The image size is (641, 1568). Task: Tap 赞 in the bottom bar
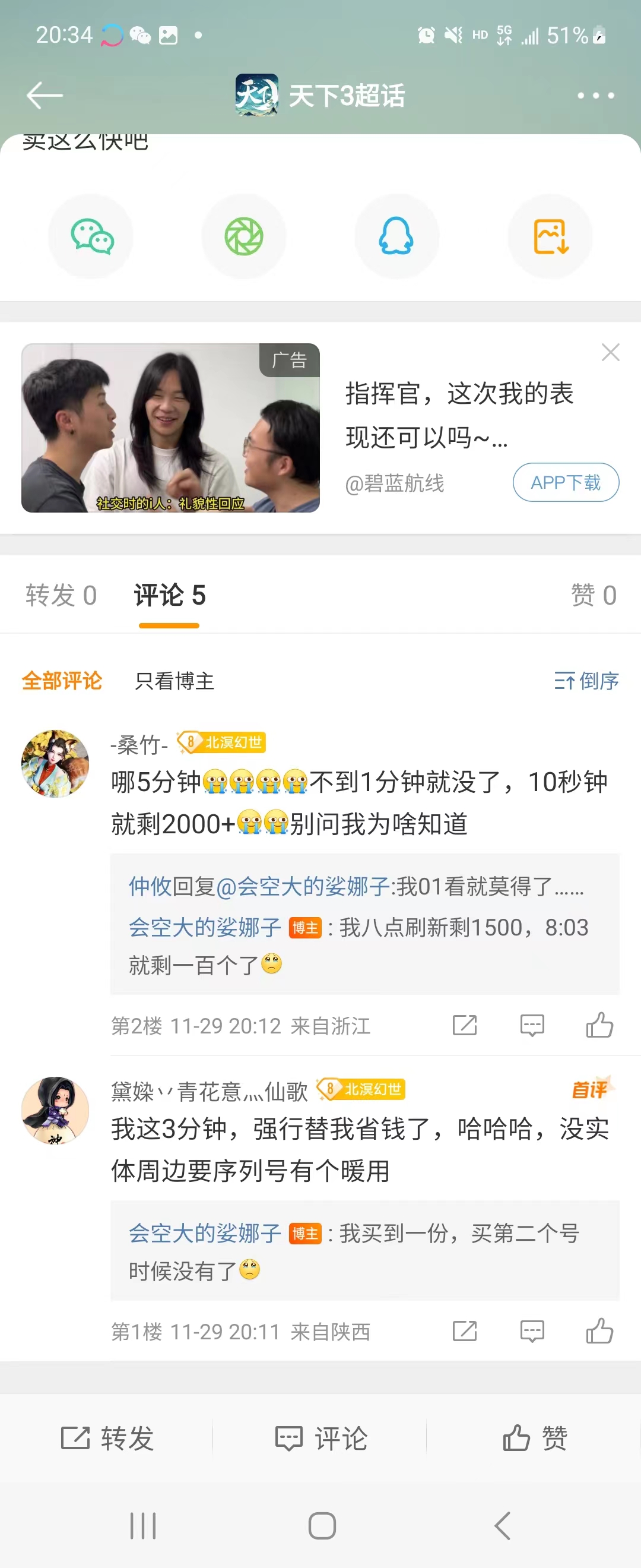535,1439
